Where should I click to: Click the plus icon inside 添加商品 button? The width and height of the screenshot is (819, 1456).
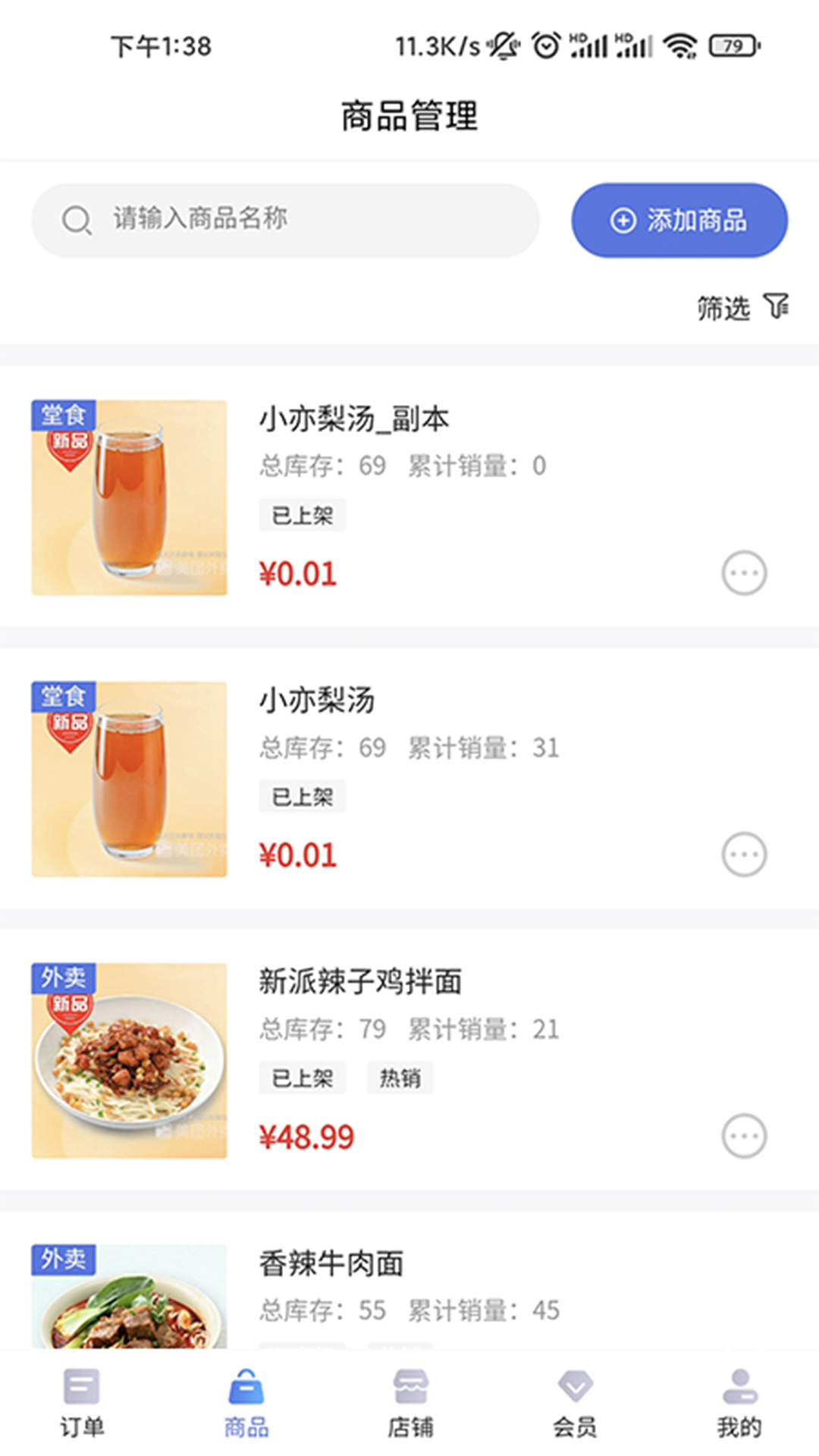(622, 221)
